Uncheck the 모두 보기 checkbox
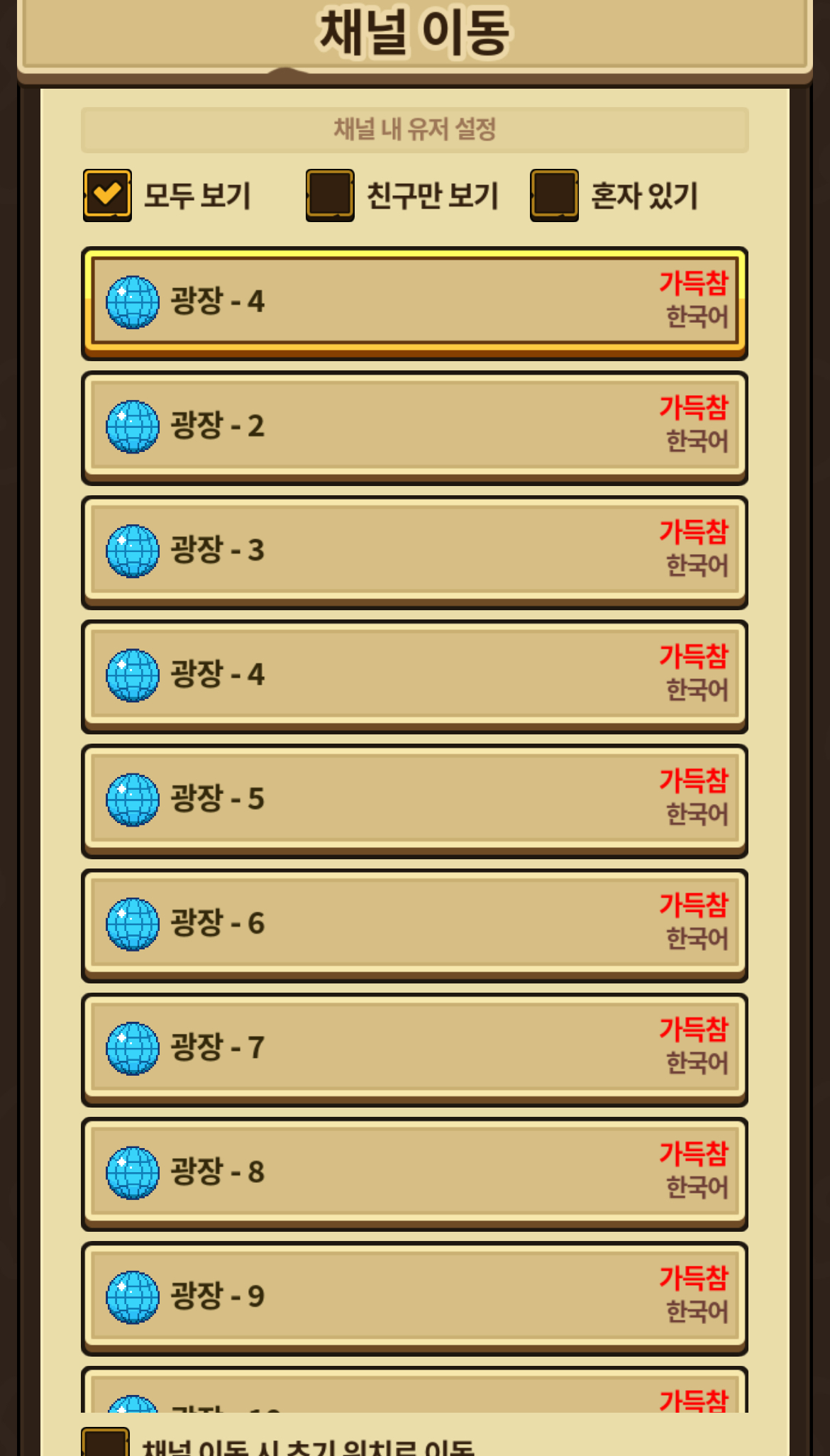The image size is (830, 1456). 107,195
